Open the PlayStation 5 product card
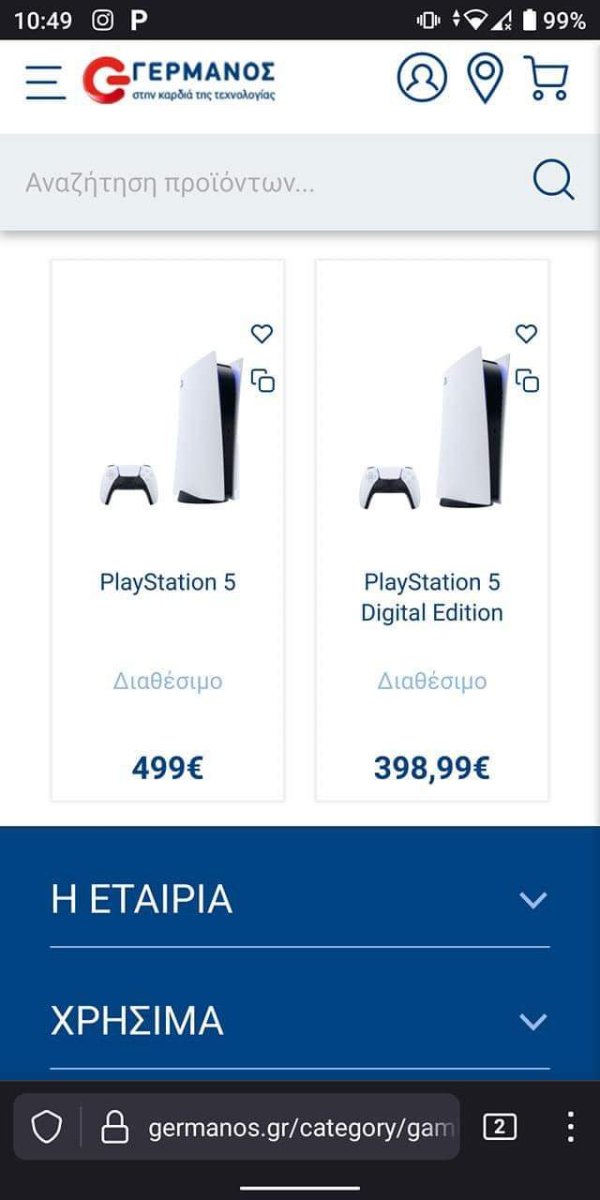The height and width of the screenshot is (1200, 600). (x=168, y=530)
